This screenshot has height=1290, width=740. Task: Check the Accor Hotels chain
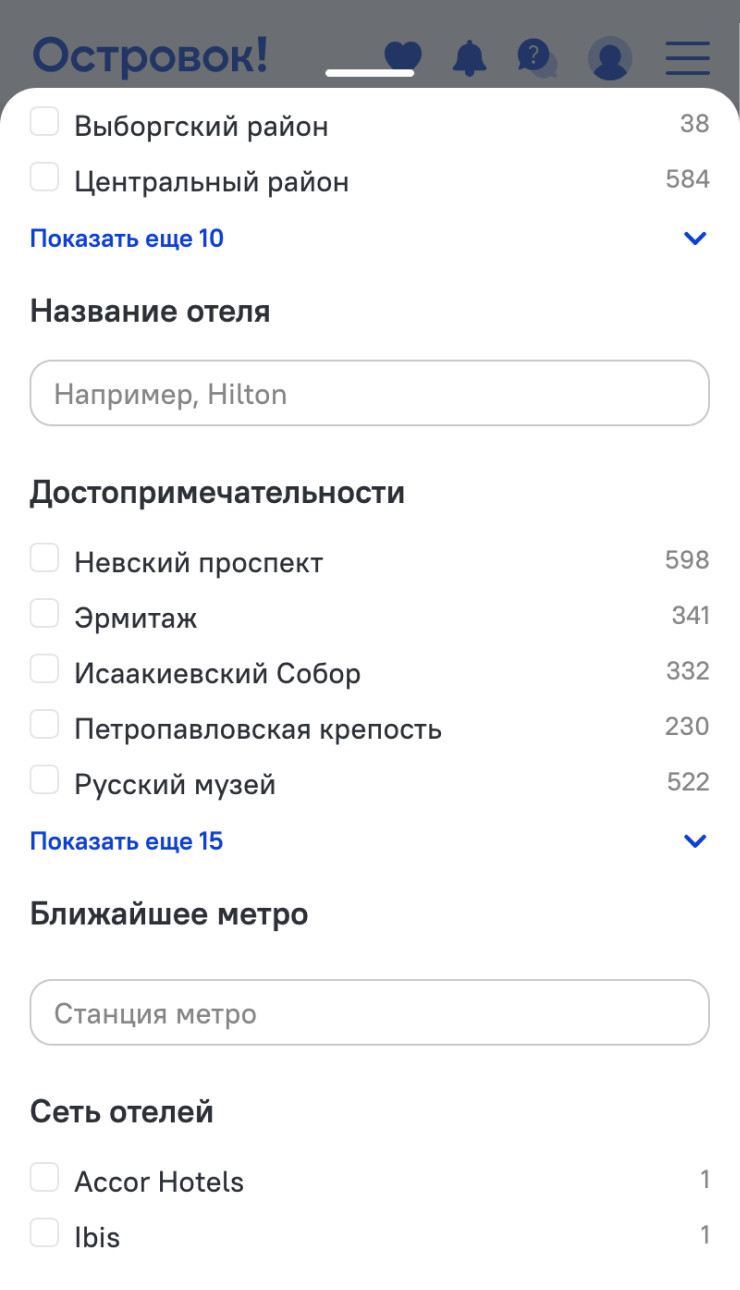pos(44,1178)
